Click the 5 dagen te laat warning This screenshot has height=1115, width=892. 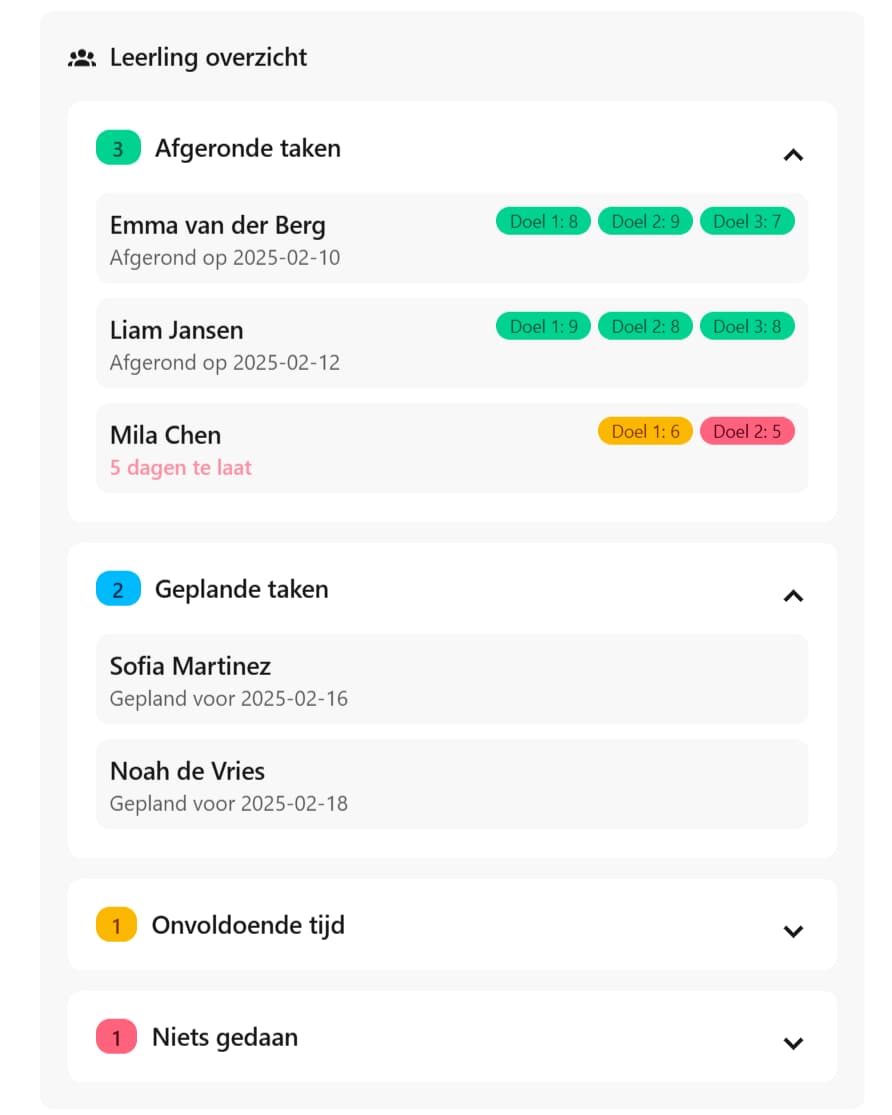180,467
